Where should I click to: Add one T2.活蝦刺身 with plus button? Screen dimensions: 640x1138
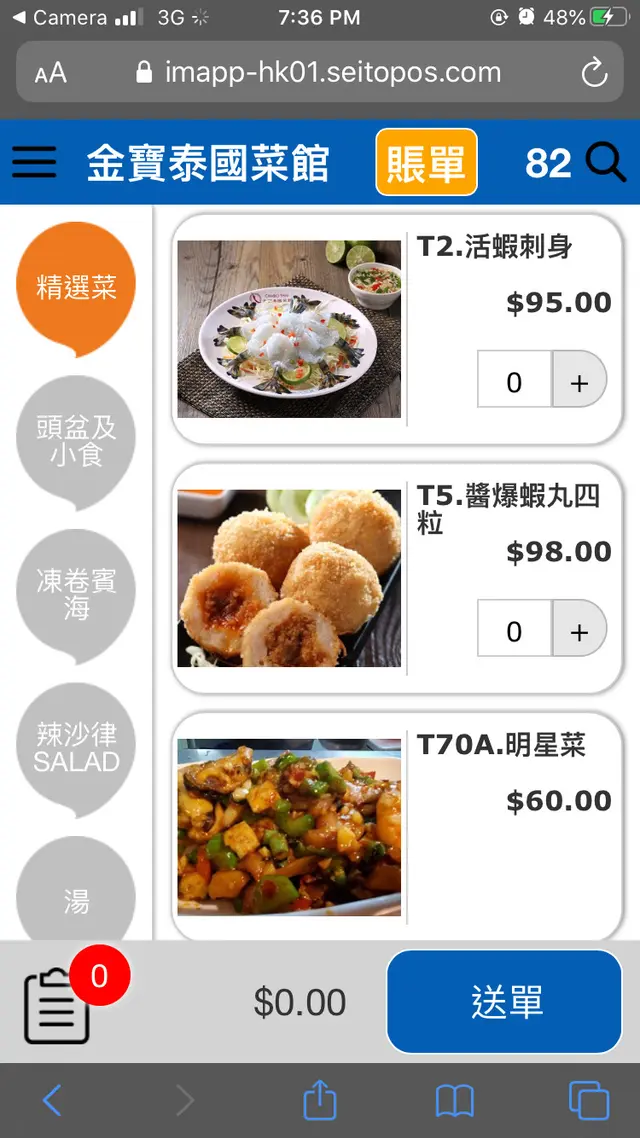[579, 380]
